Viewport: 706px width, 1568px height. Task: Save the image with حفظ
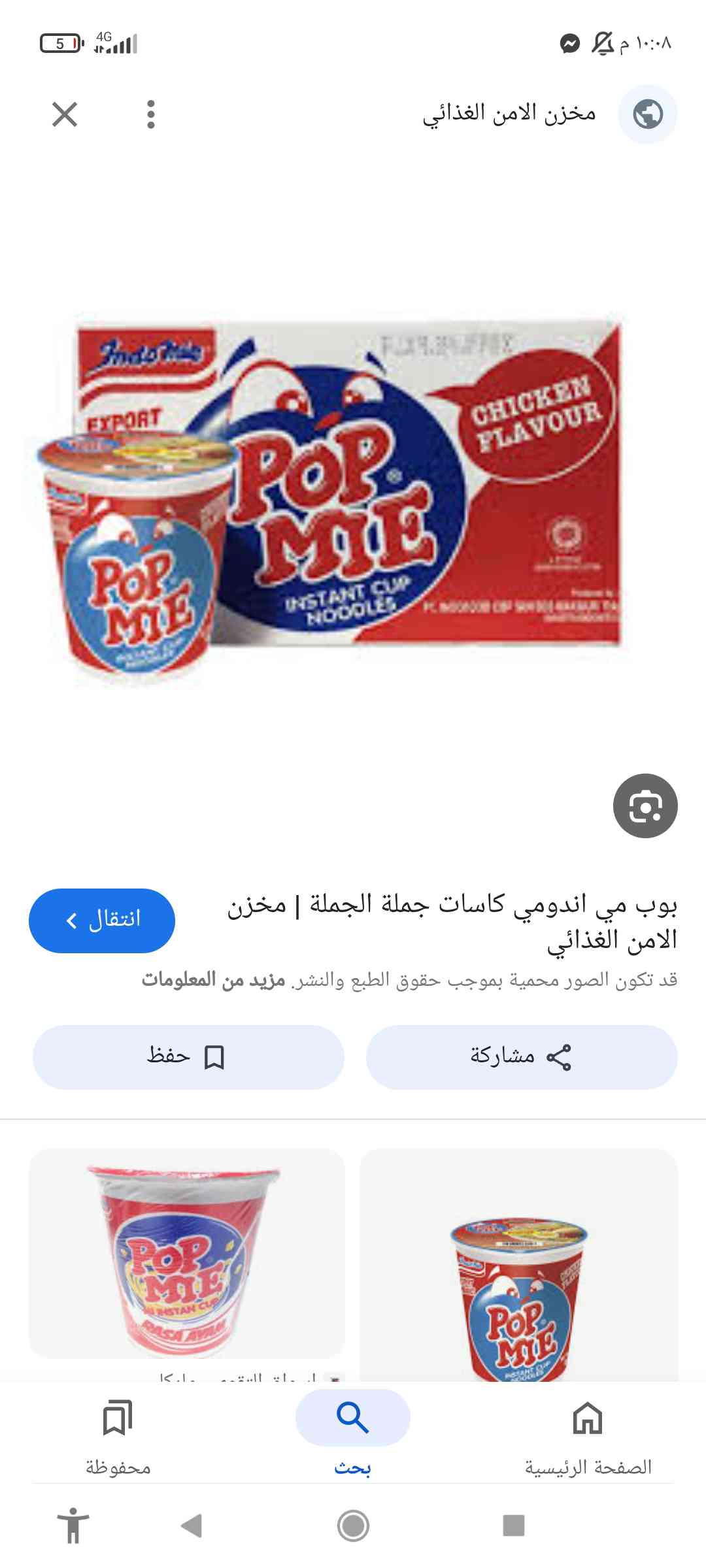click(x=188, y=1056)
